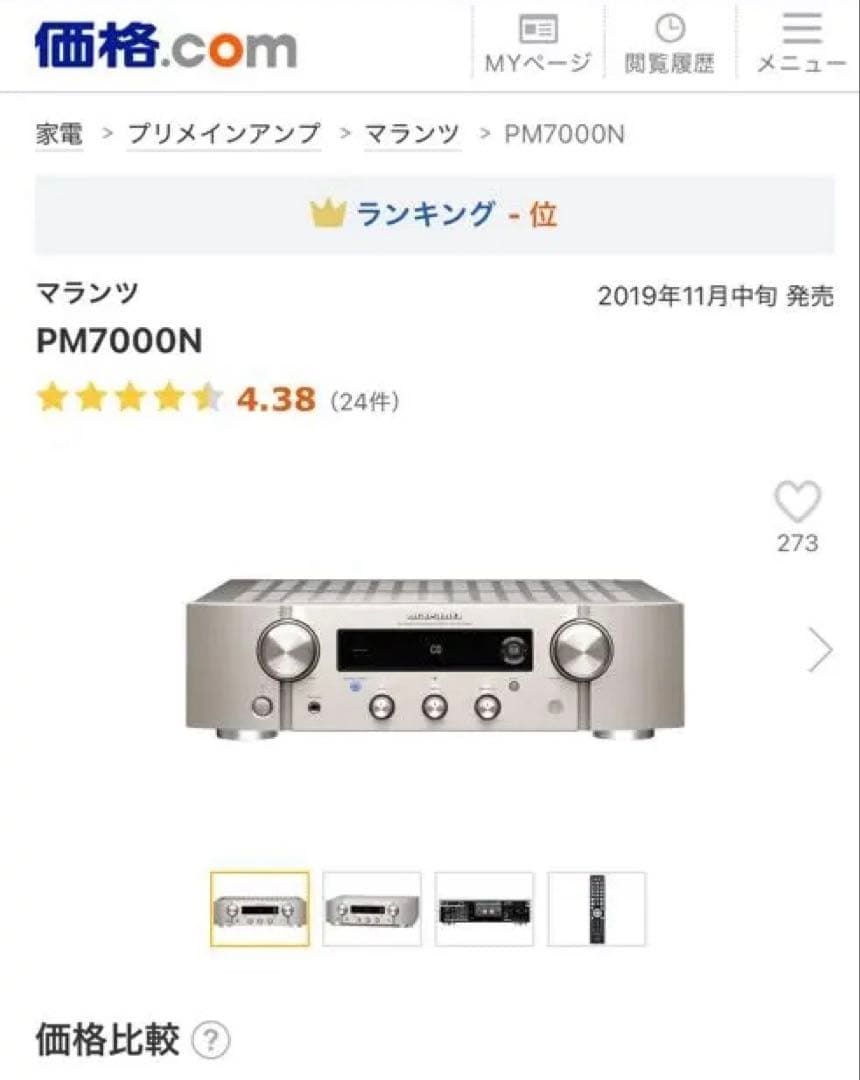Select the black rear-panel thumbnail
The height and width of the screenshot is (1080, 860).
(484, 909)
